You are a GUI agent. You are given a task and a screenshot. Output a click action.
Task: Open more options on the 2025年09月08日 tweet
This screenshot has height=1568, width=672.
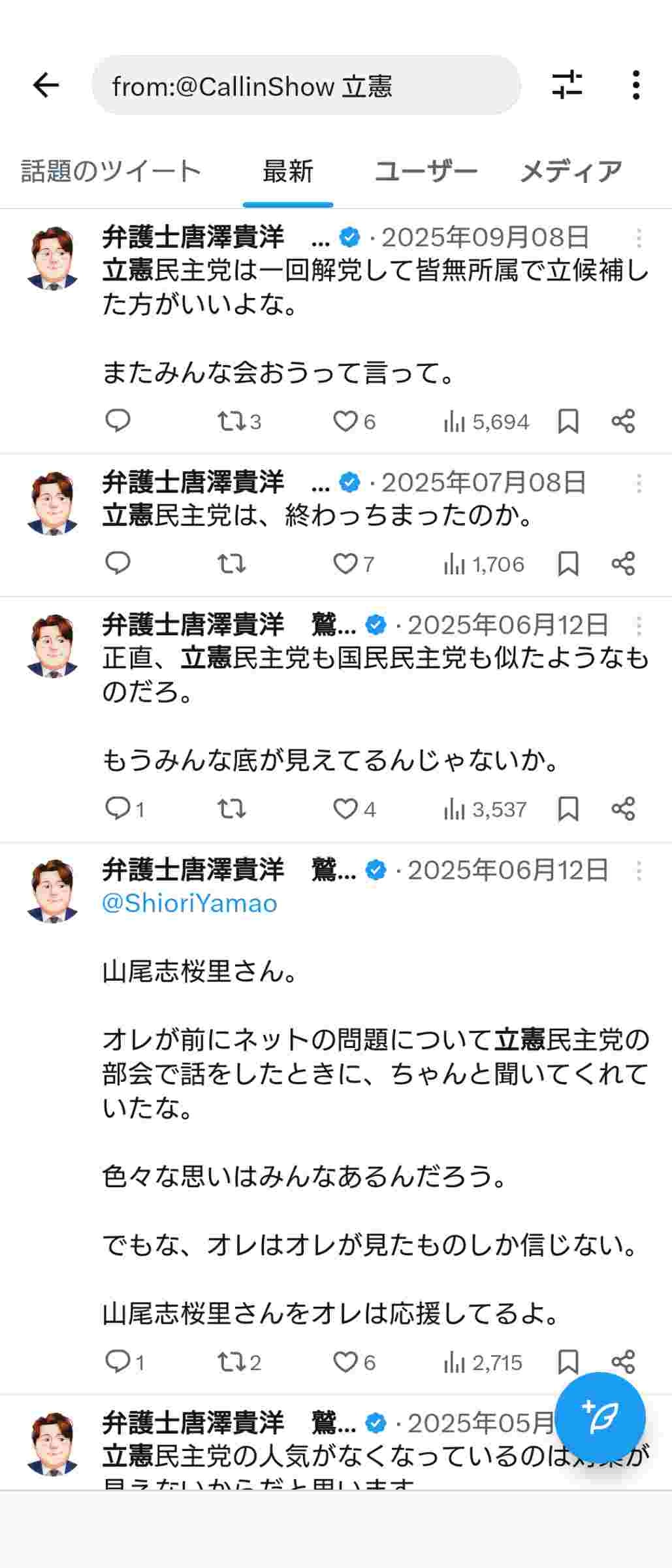639,238
